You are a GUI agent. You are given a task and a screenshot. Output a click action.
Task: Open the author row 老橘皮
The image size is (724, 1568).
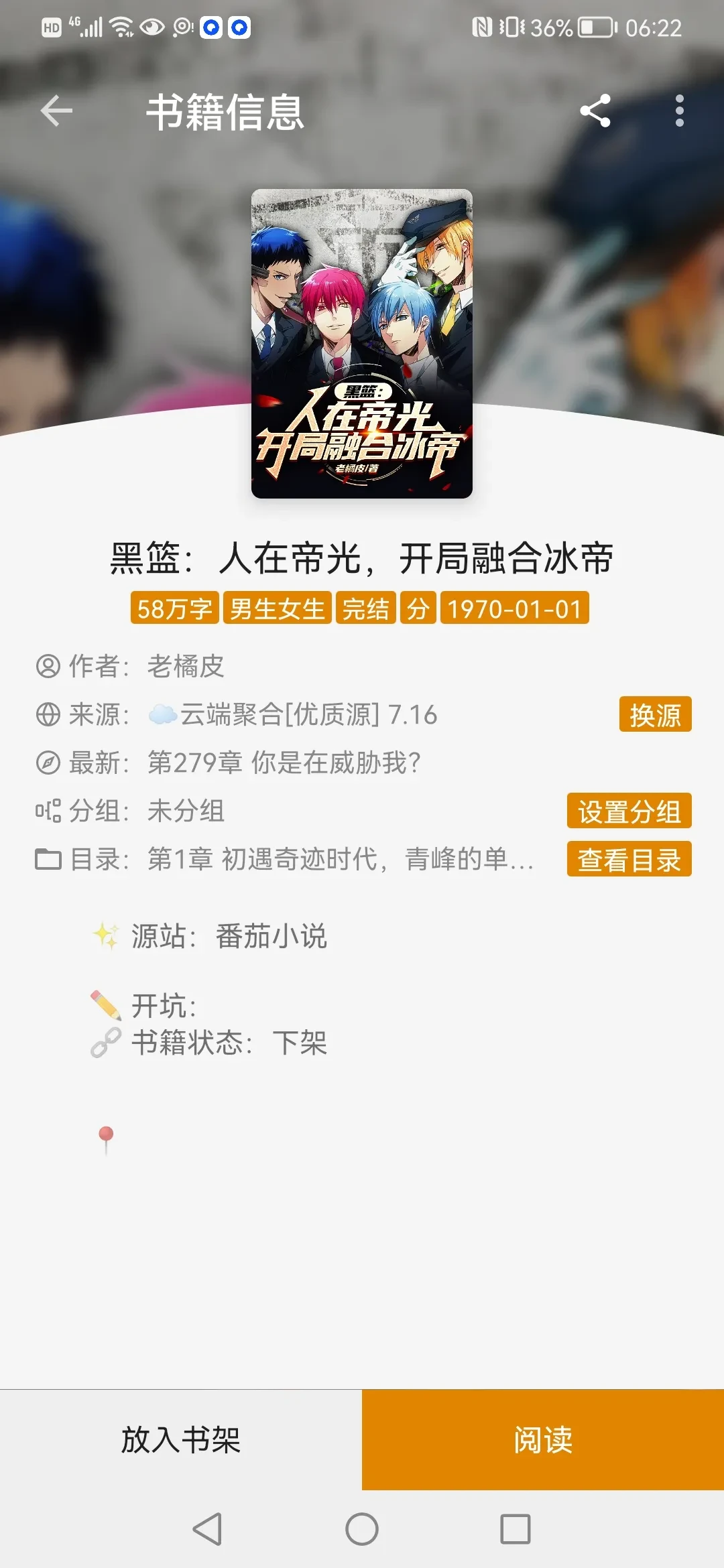[186, 667]
